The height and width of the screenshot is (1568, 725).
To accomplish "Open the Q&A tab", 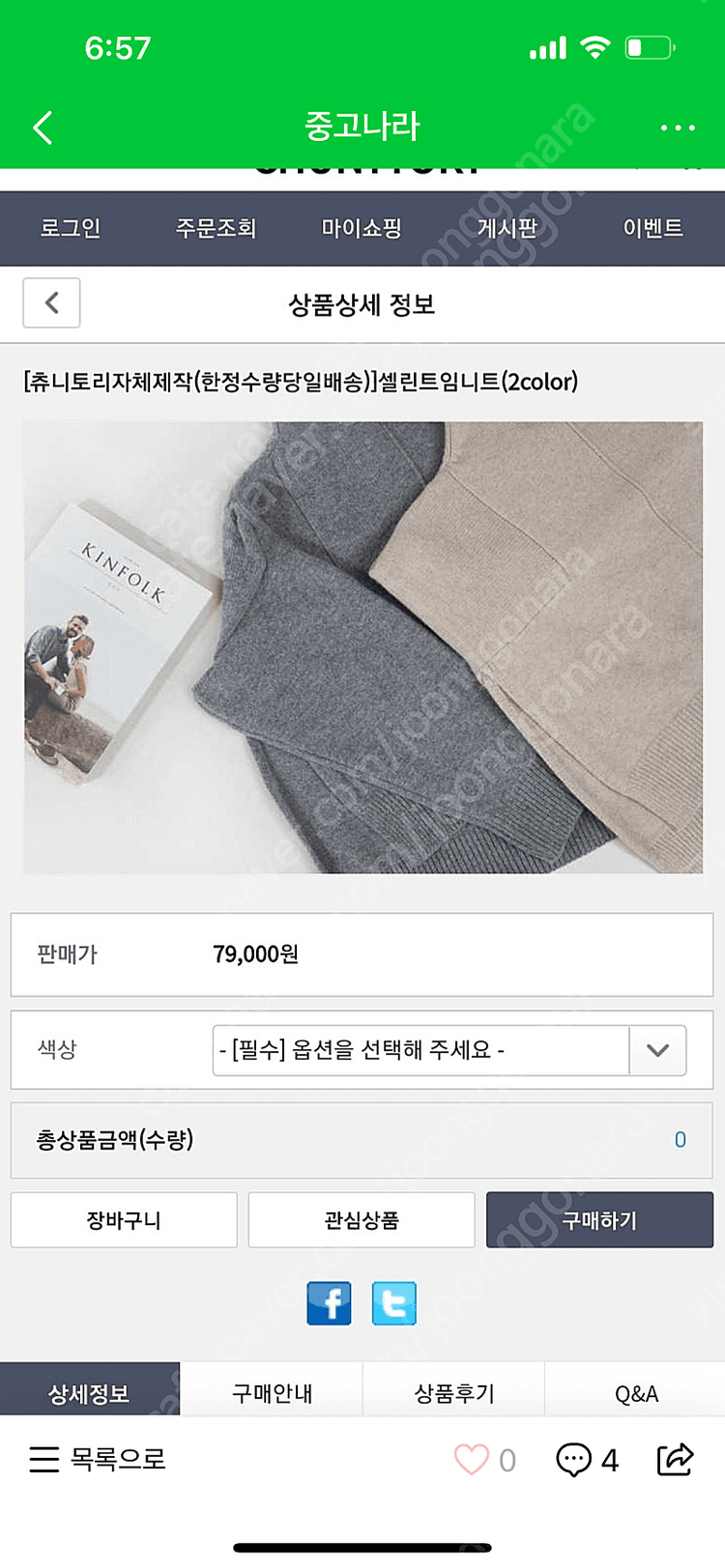I will point(636,1392).
